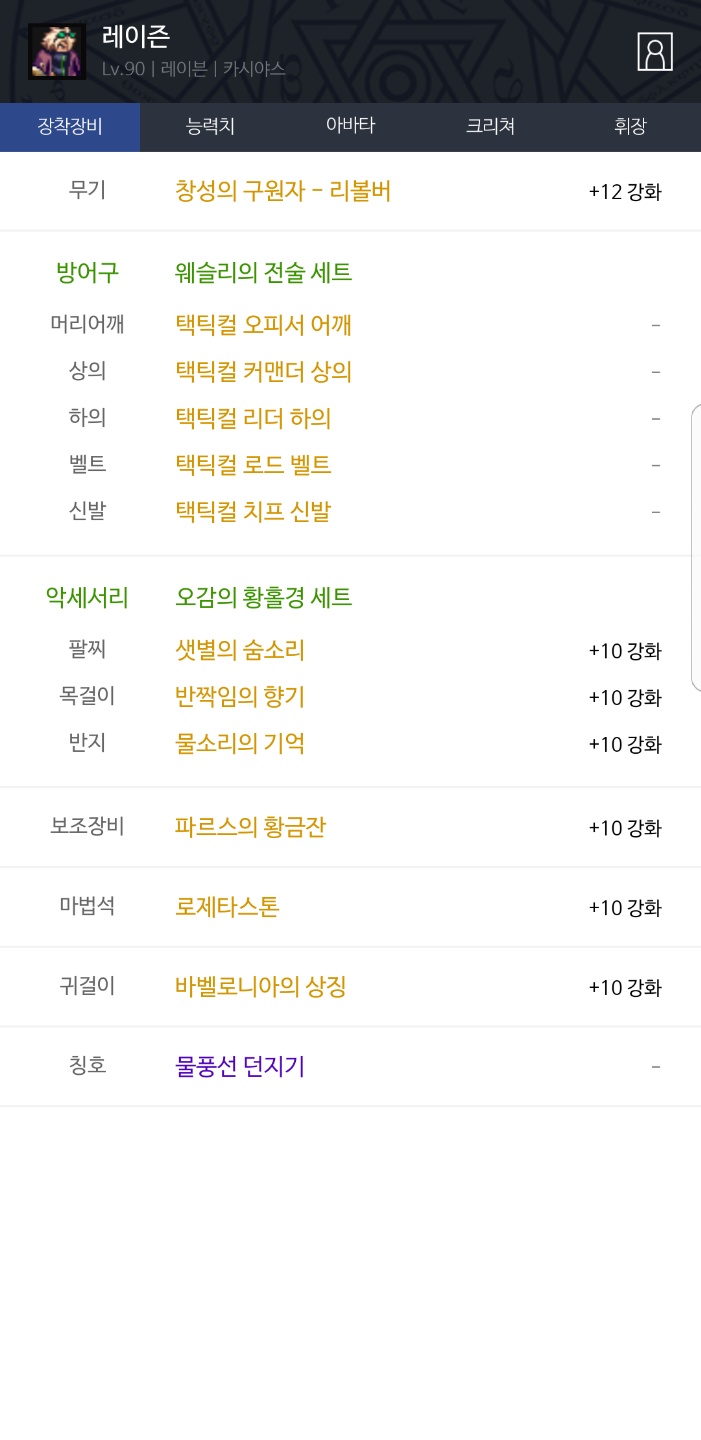
Task: Open necklace 반짝임의 향기
Action: click(240, 697)
